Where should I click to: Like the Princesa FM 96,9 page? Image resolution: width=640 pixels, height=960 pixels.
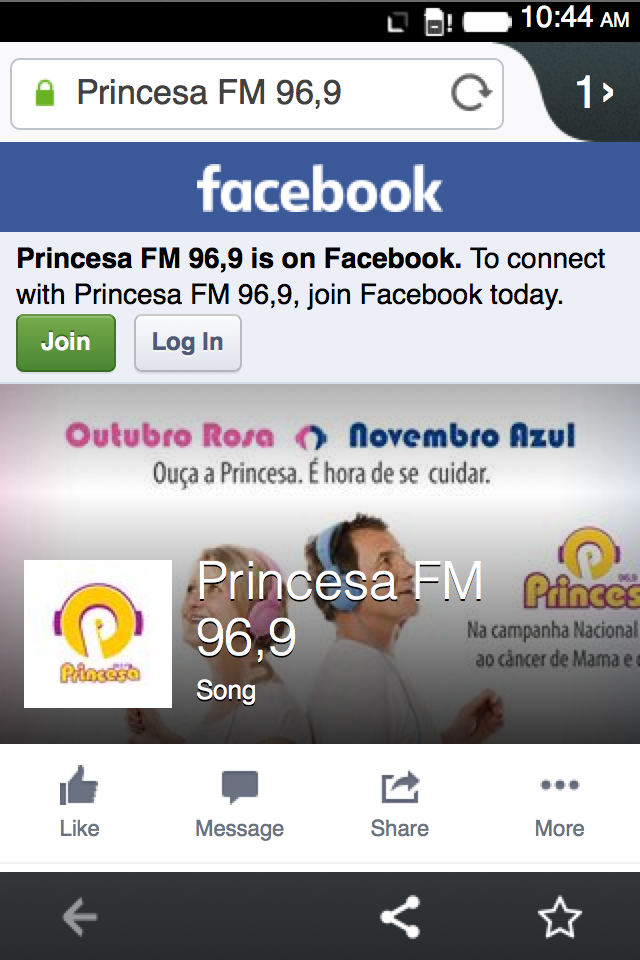pyautogui.click(x=79, y=803)
